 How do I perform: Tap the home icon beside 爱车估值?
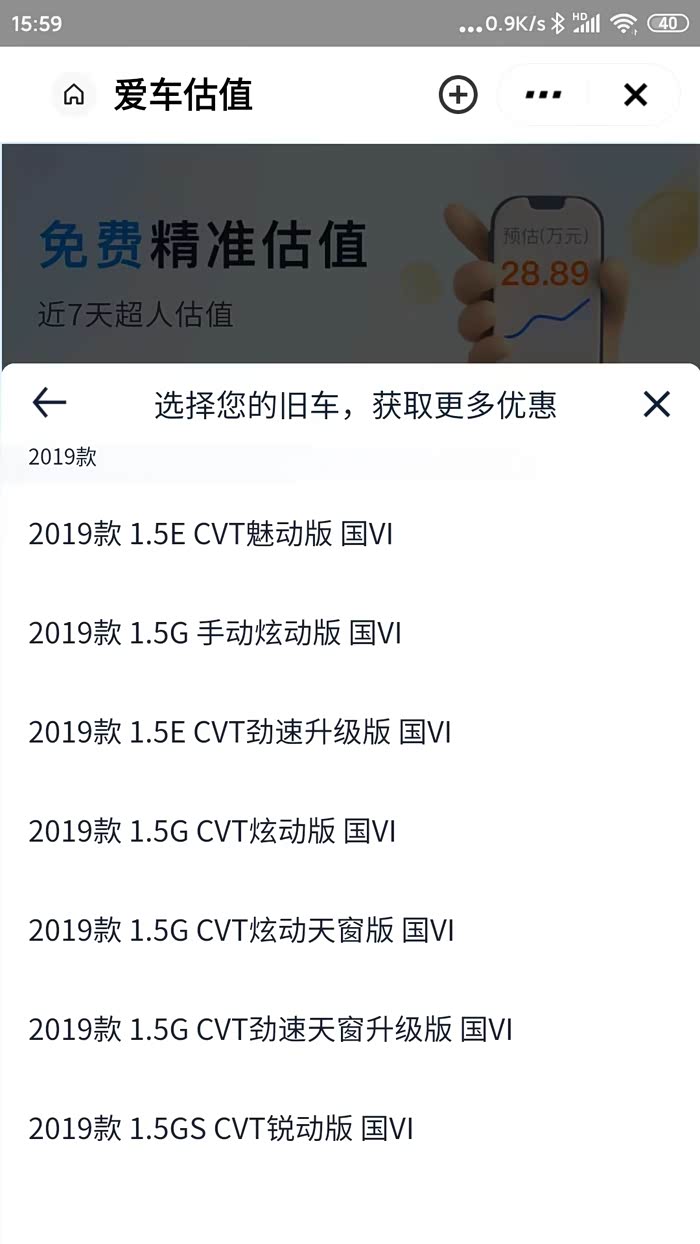[74, 95]
